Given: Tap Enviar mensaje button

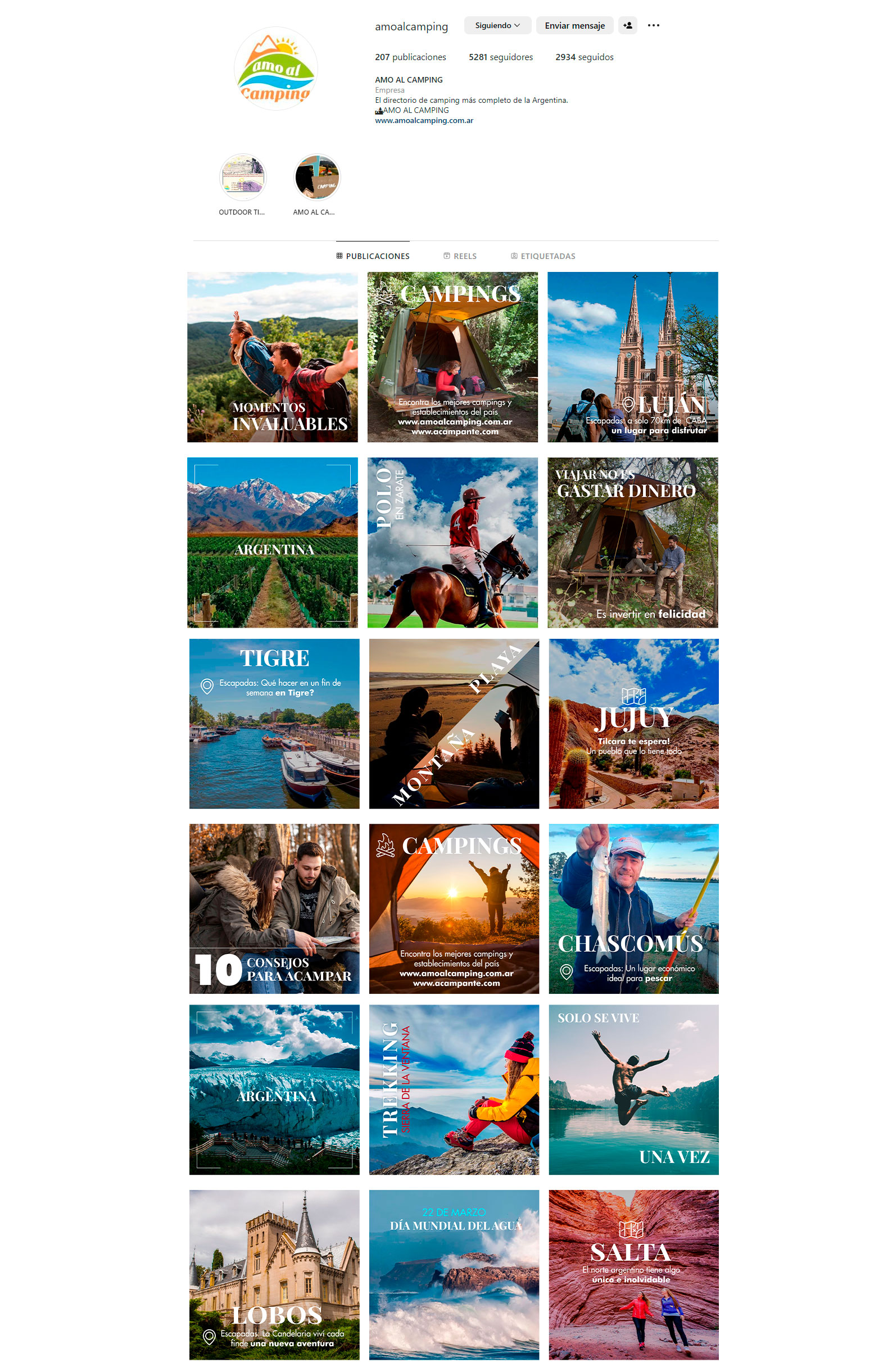Looking at the screenshot, I should (x=574, y=25).
